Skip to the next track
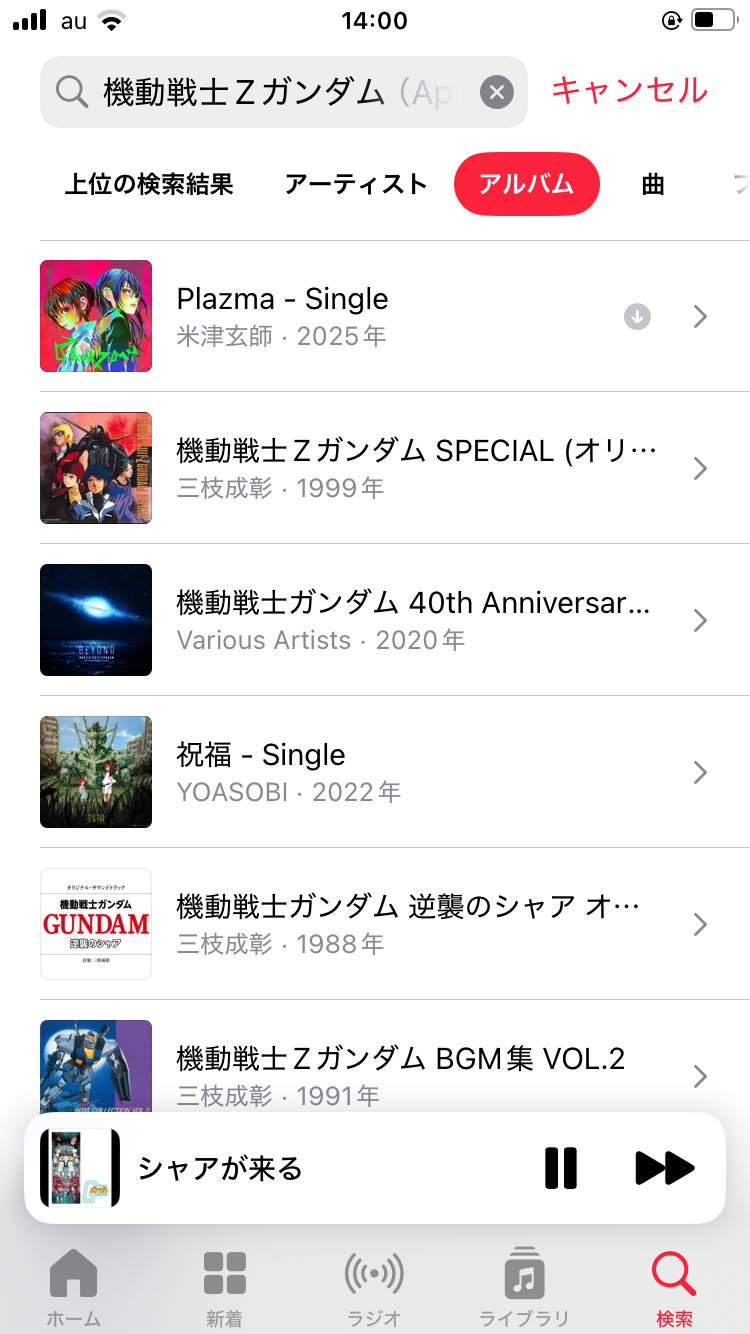Image resolution: width=750 pixels, height=1334 pixels. (x=664, y=1168)
